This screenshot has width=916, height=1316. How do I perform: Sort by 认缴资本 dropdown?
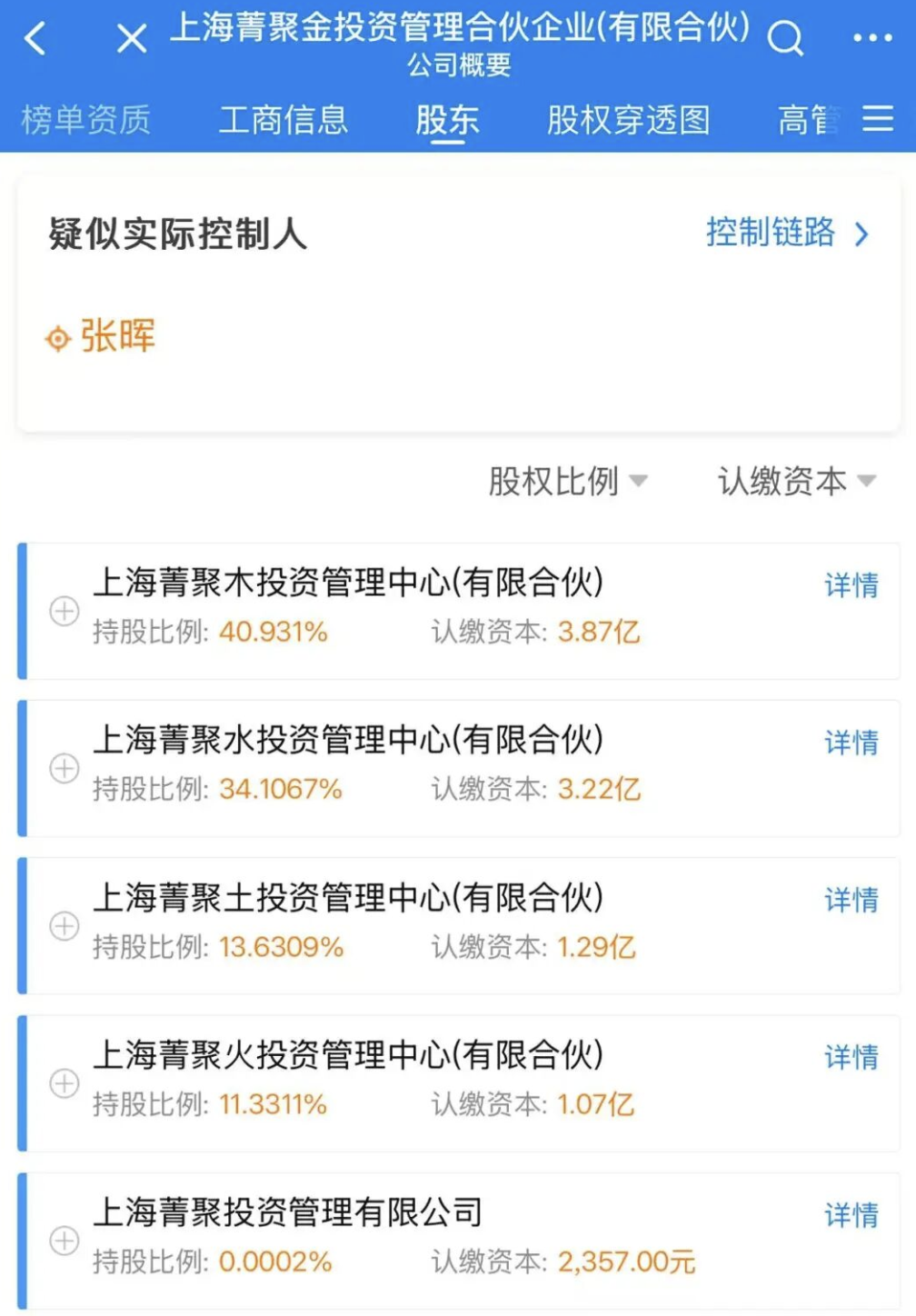point(796,481)
